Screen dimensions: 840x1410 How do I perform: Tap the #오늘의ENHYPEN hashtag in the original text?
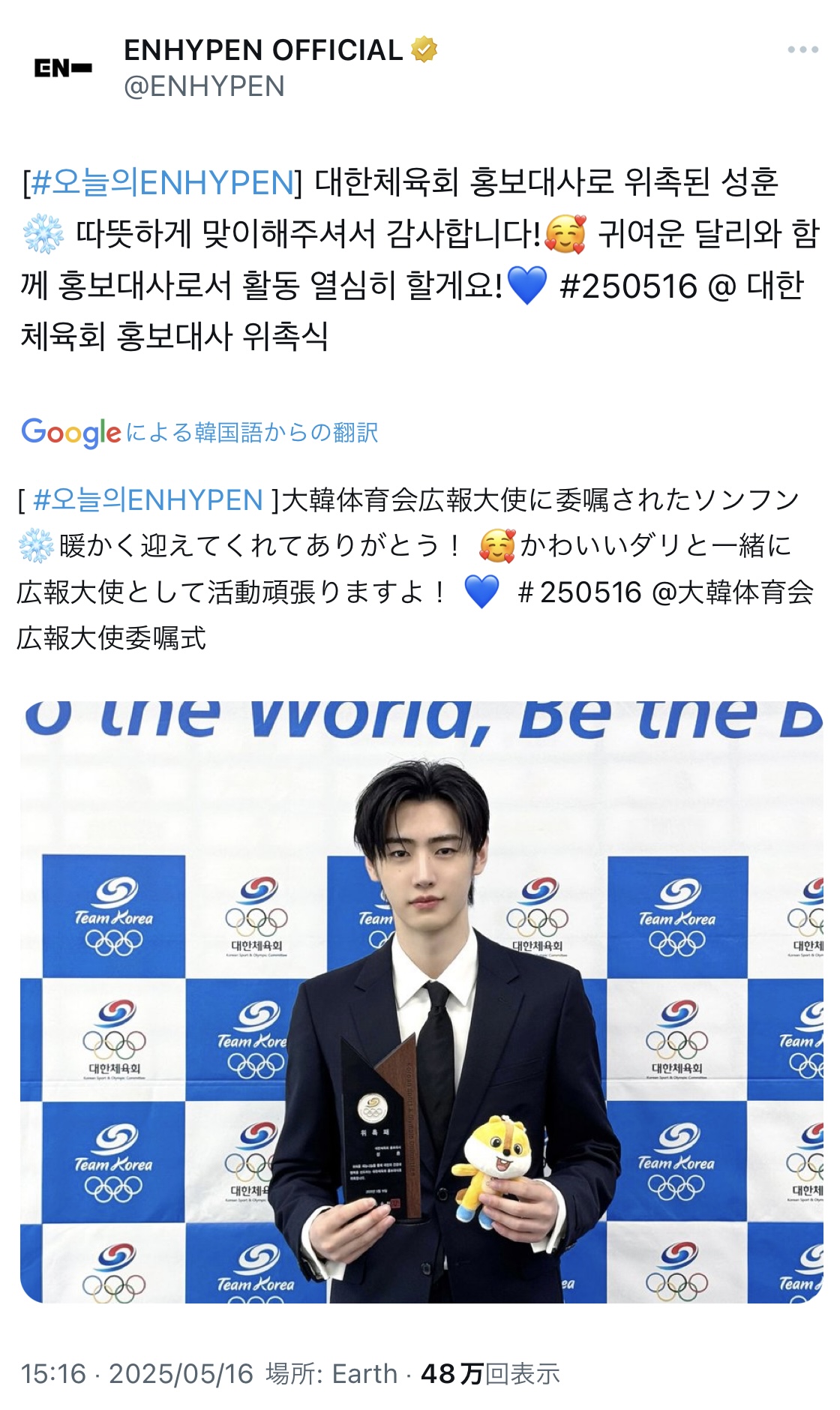(x=162, y=182)
